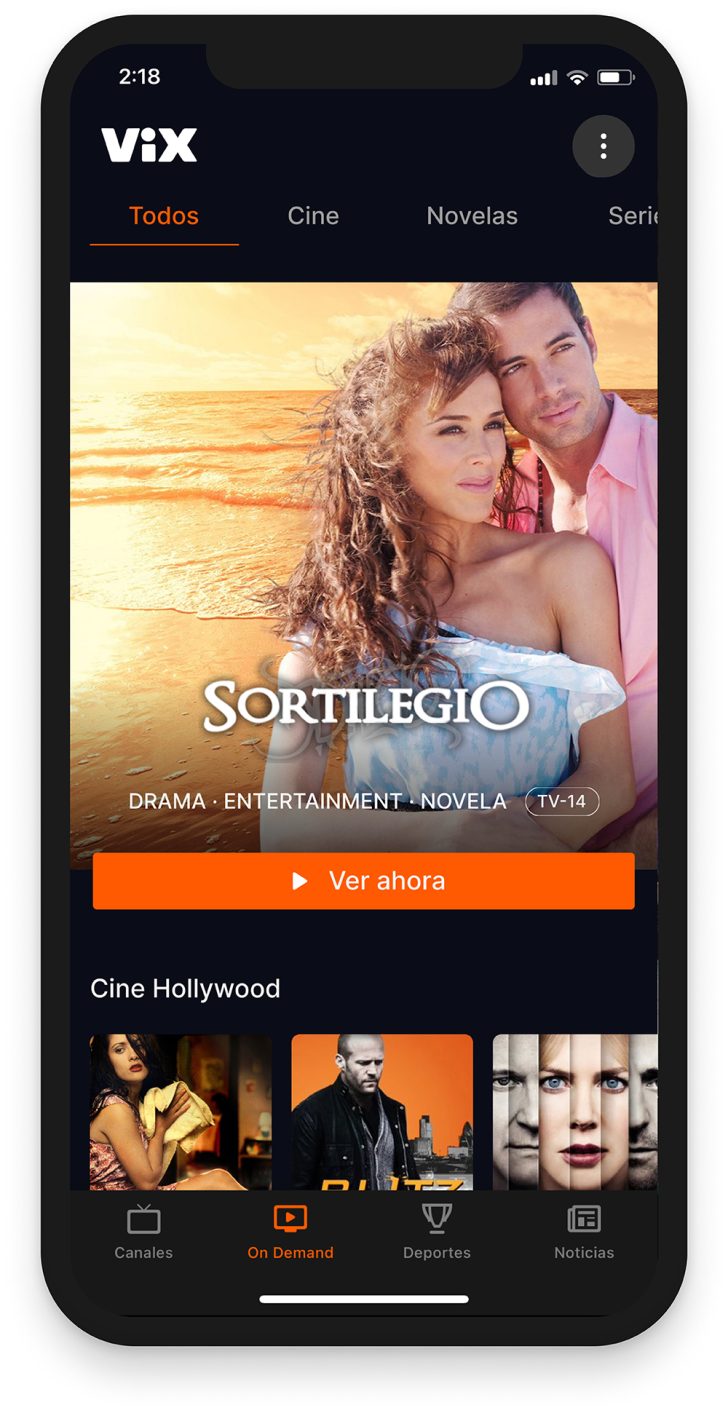728x1413 pixels.
Task: Open the Series tab
Action: pos(630,216)
